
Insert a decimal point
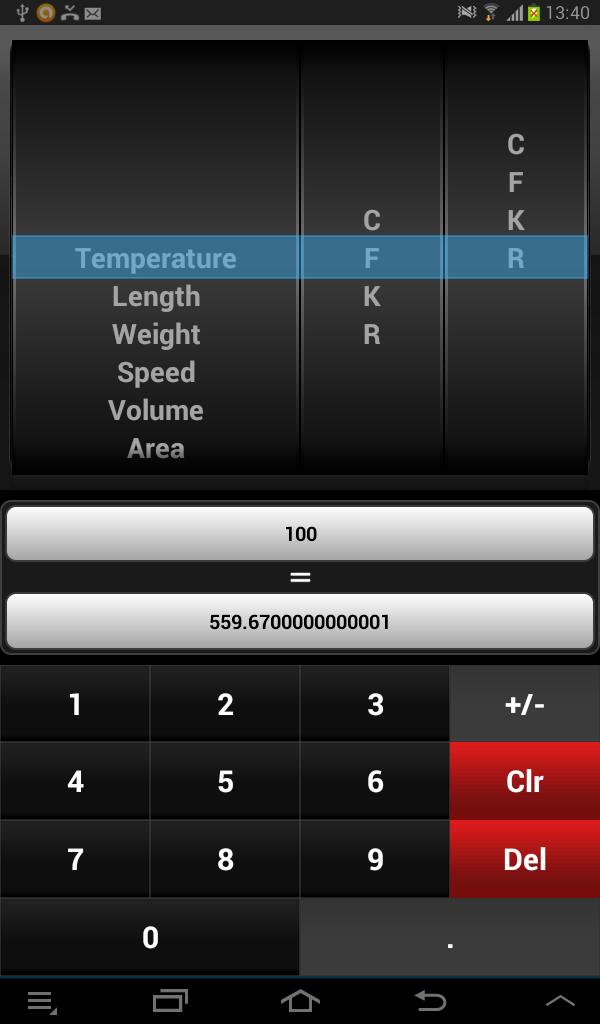(x=450, y=937)
